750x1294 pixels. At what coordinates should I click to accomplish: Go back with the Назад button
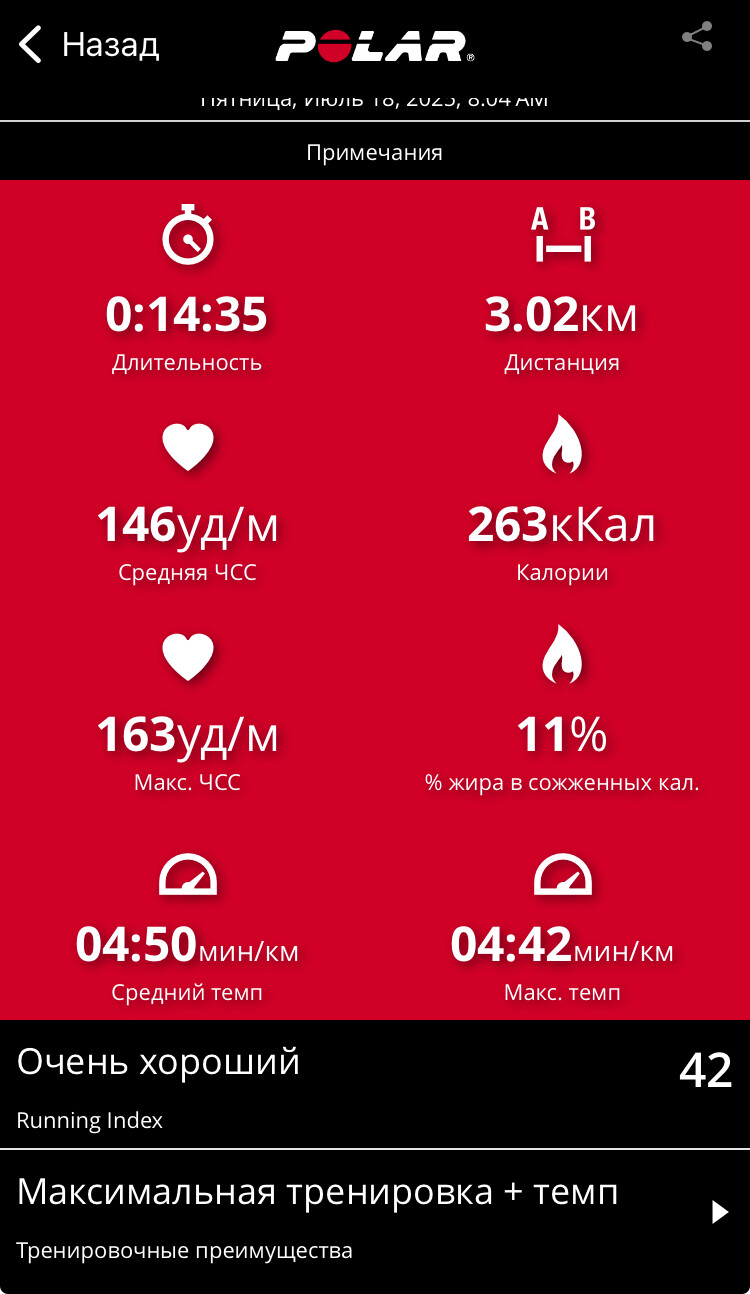tap(88, 45)
